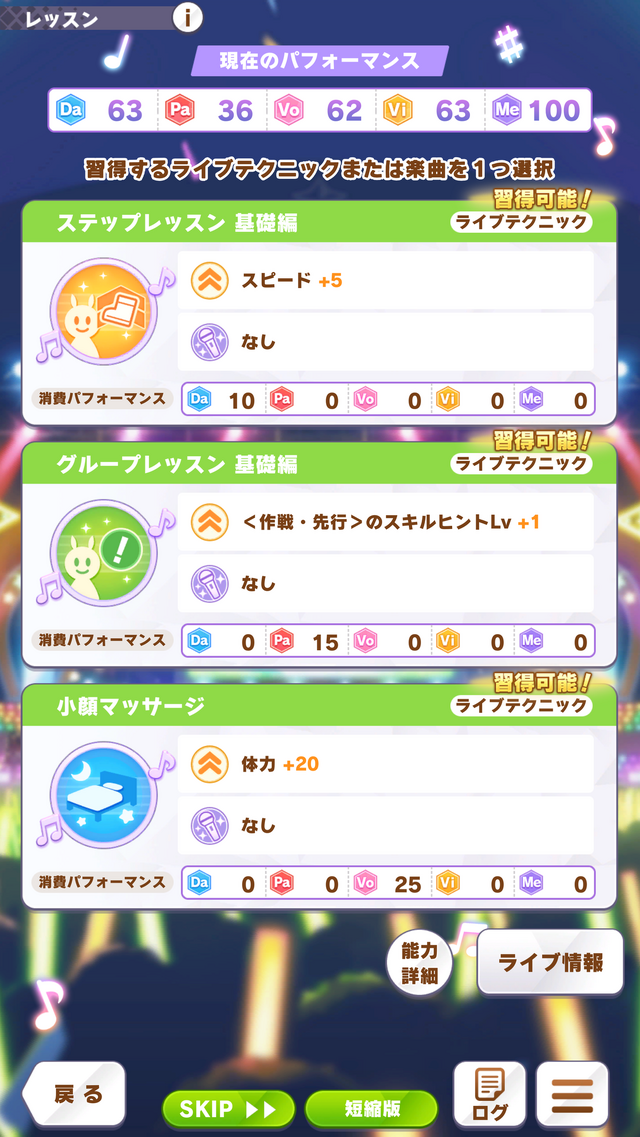Select the ステップレッスン 基礎編 card

320,312
